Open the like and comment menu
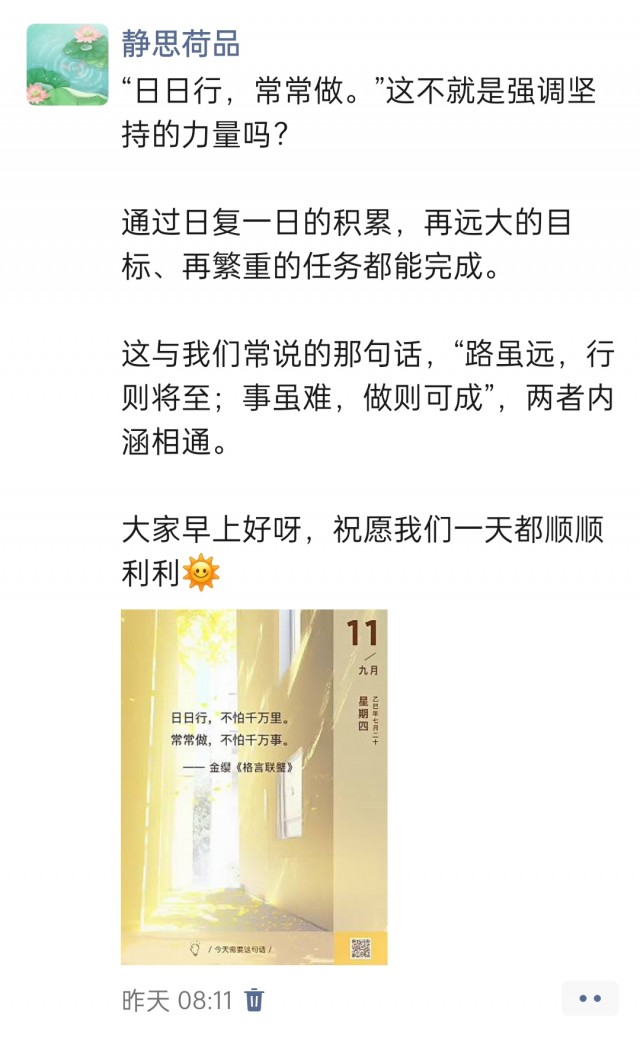This screenshot has height=1044, width=640. coord(590,998)
